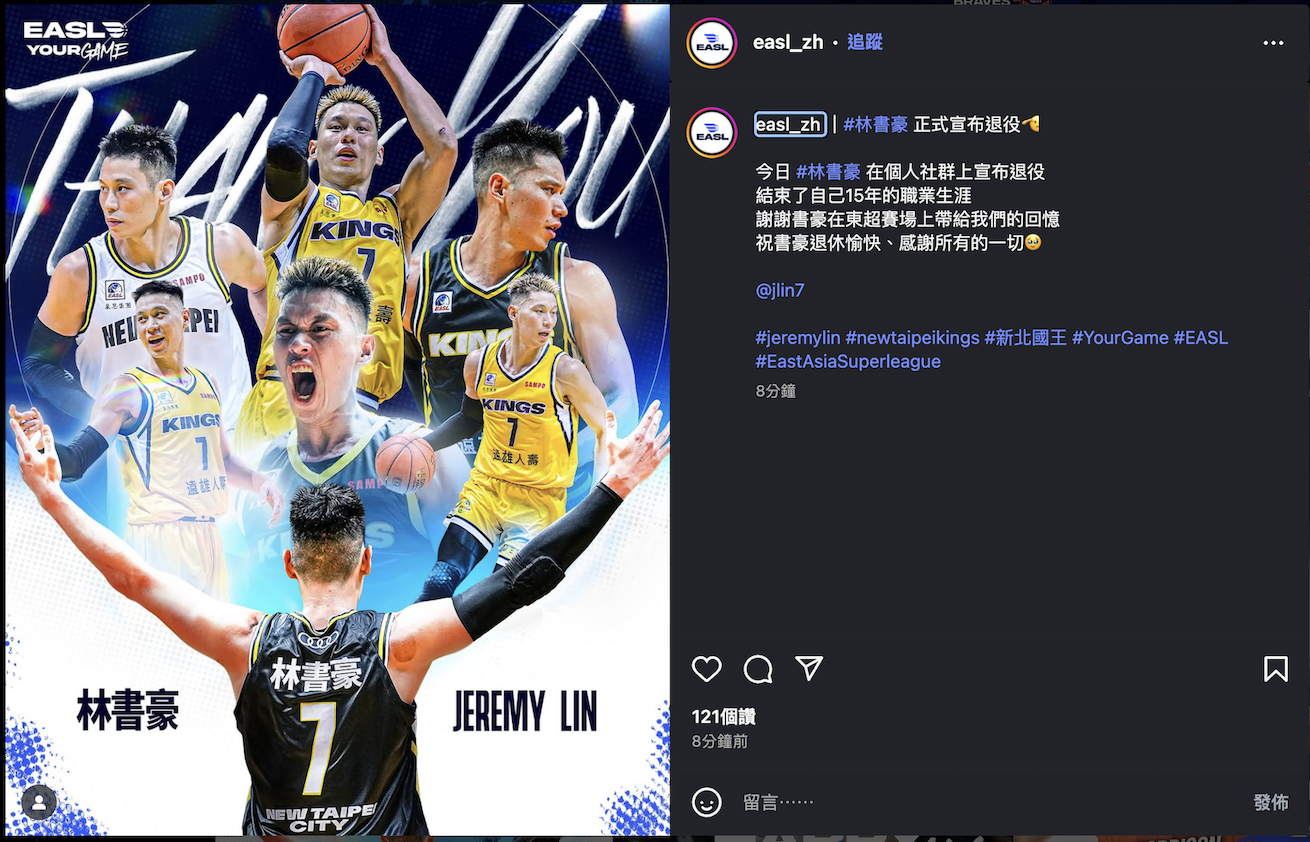The width and height of the screenshot is (1310, 842).
Task: Open the #YourGame hashtag
Action: [1119, 338]
